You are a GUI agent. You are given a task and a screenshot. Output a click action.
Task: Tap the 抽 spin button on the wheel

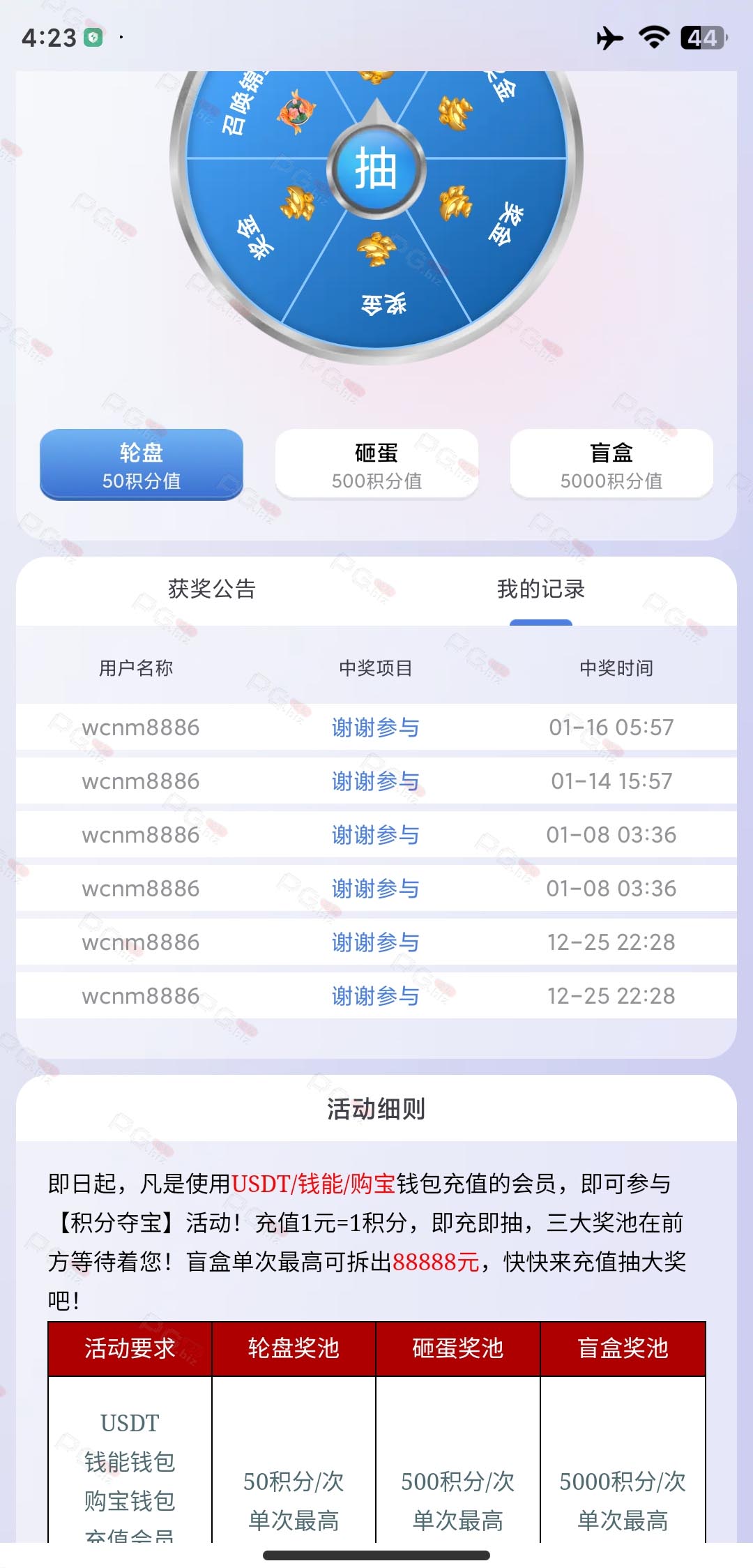[x=376, y=168]
